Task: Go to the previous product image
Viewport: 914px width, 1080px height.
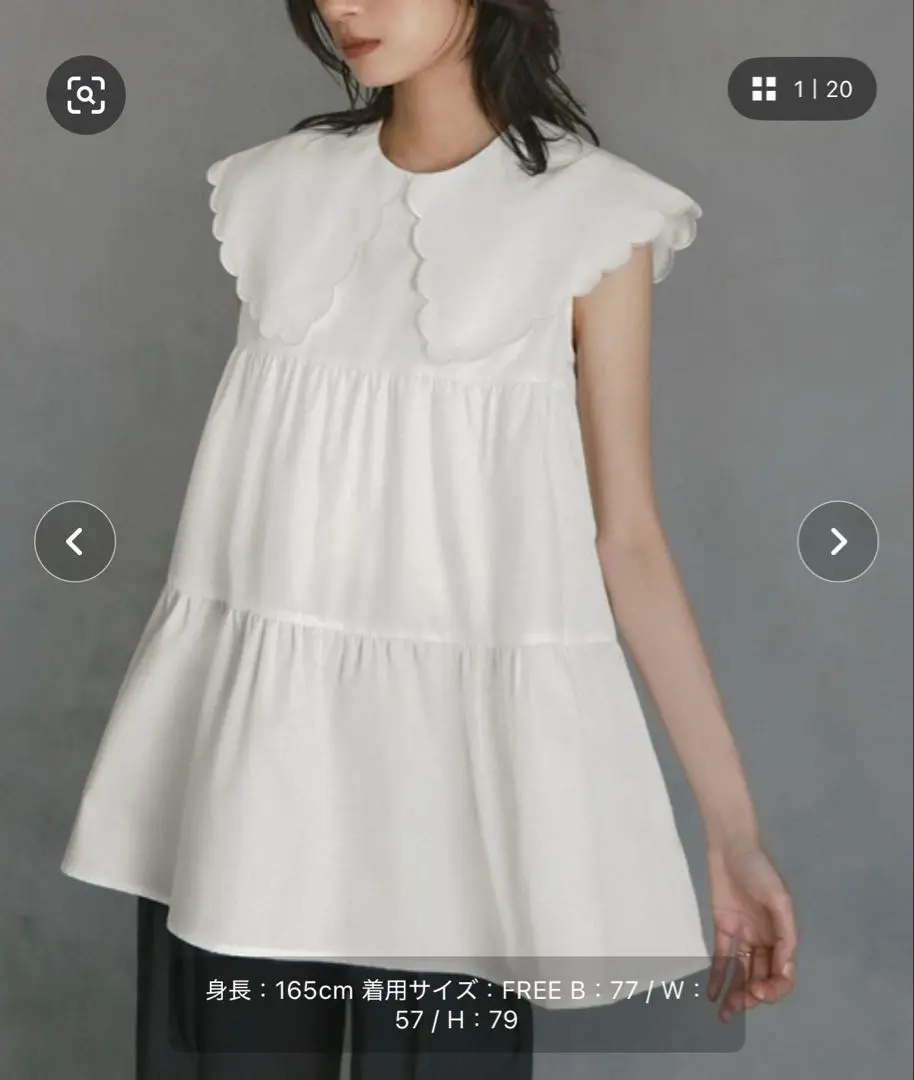Action: point(75,542)
